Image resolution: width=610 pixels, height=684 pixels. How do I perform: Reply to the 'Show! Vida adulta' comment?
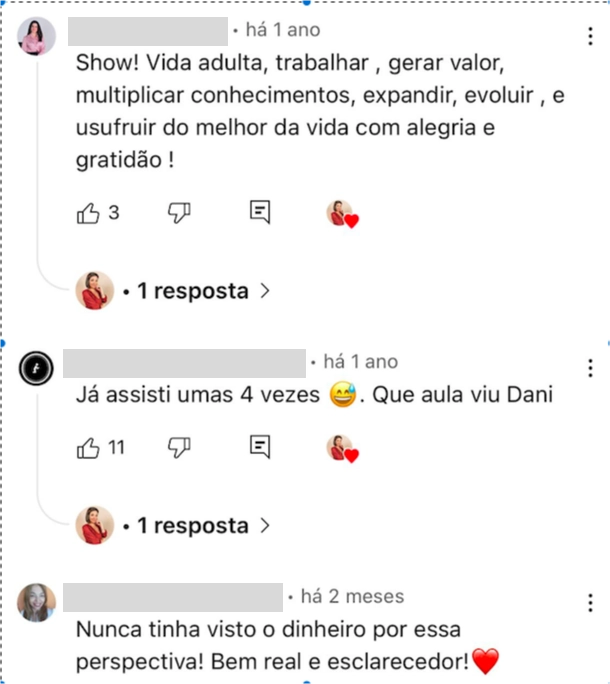(x=260, y=212)
